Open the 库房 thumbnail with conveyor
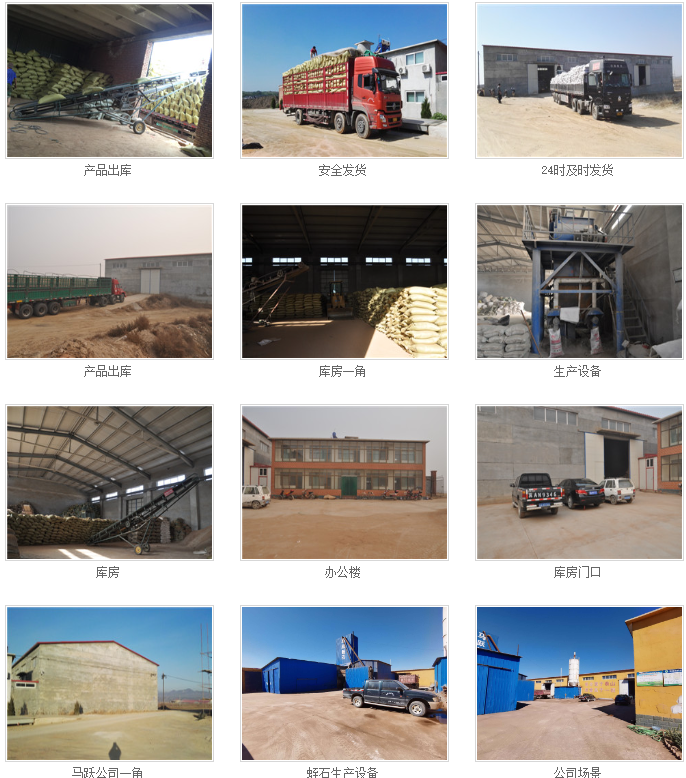Screen dimensions: 686x778 (x=109, y=482)
